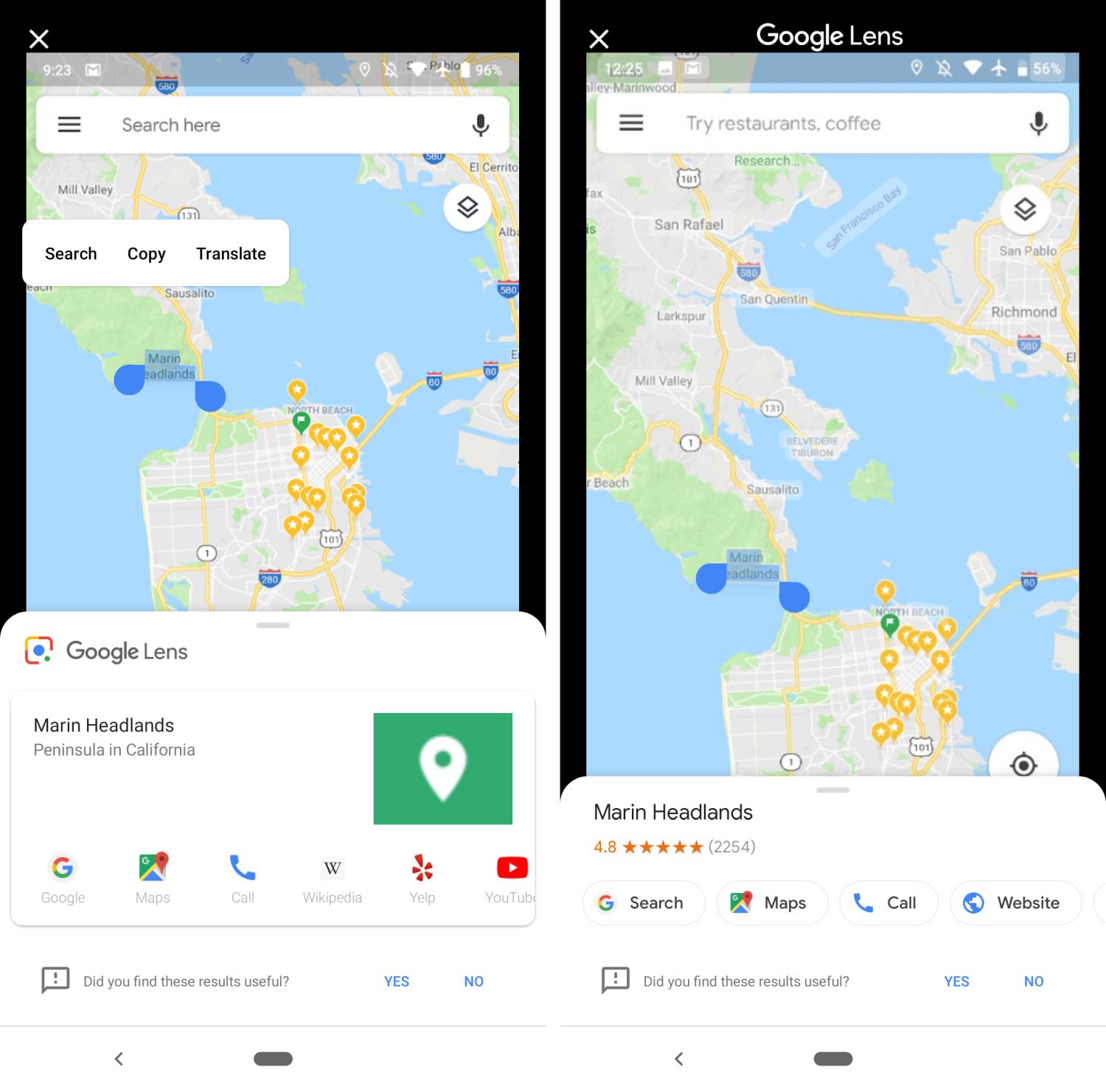Copy the selected Marin Headlands text
The image size is (1106, 1092).
(146, 254)
